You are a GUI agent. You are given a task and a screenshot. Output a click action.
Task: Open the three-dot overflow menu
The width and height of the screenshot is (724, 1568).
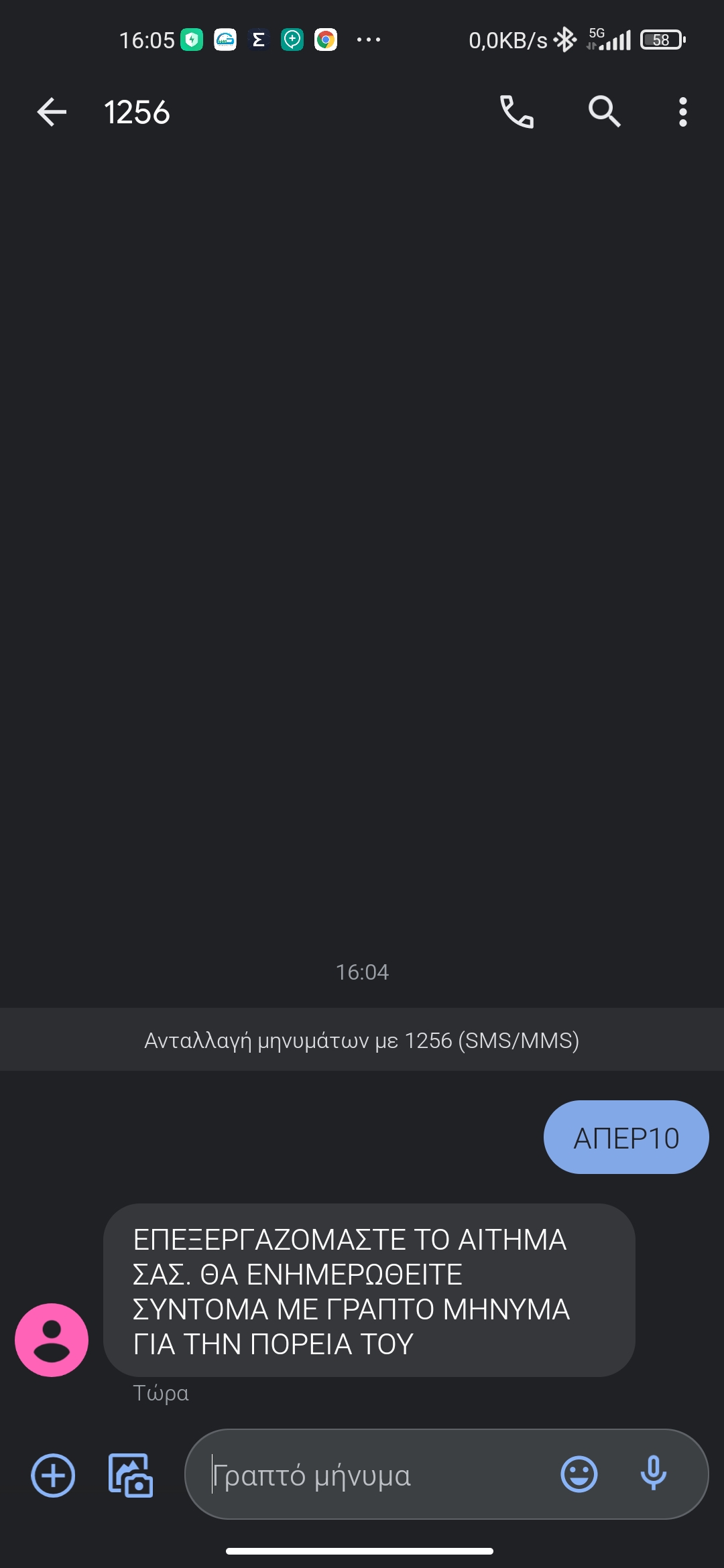click(682, 112)
